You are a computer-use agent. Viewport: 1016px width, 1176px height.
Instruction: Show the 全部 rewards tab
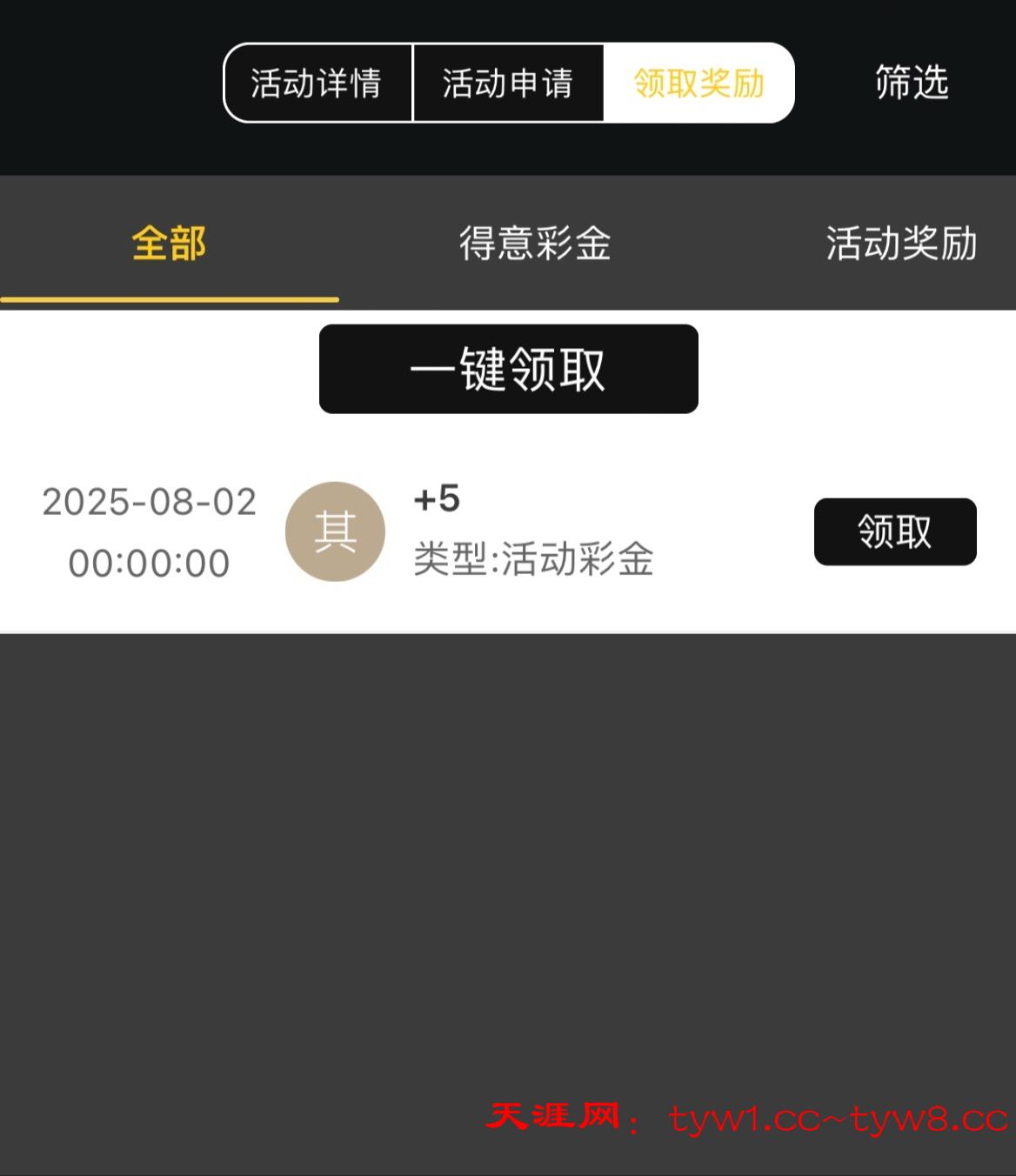coord(169,244)
